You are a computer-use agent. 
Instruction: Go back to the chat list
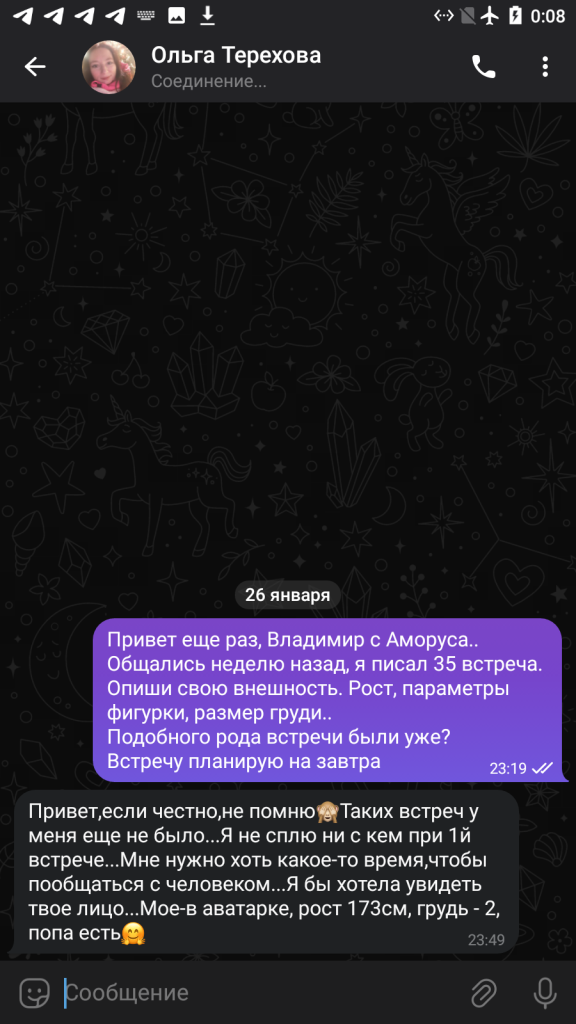click(x=35, y=67)
